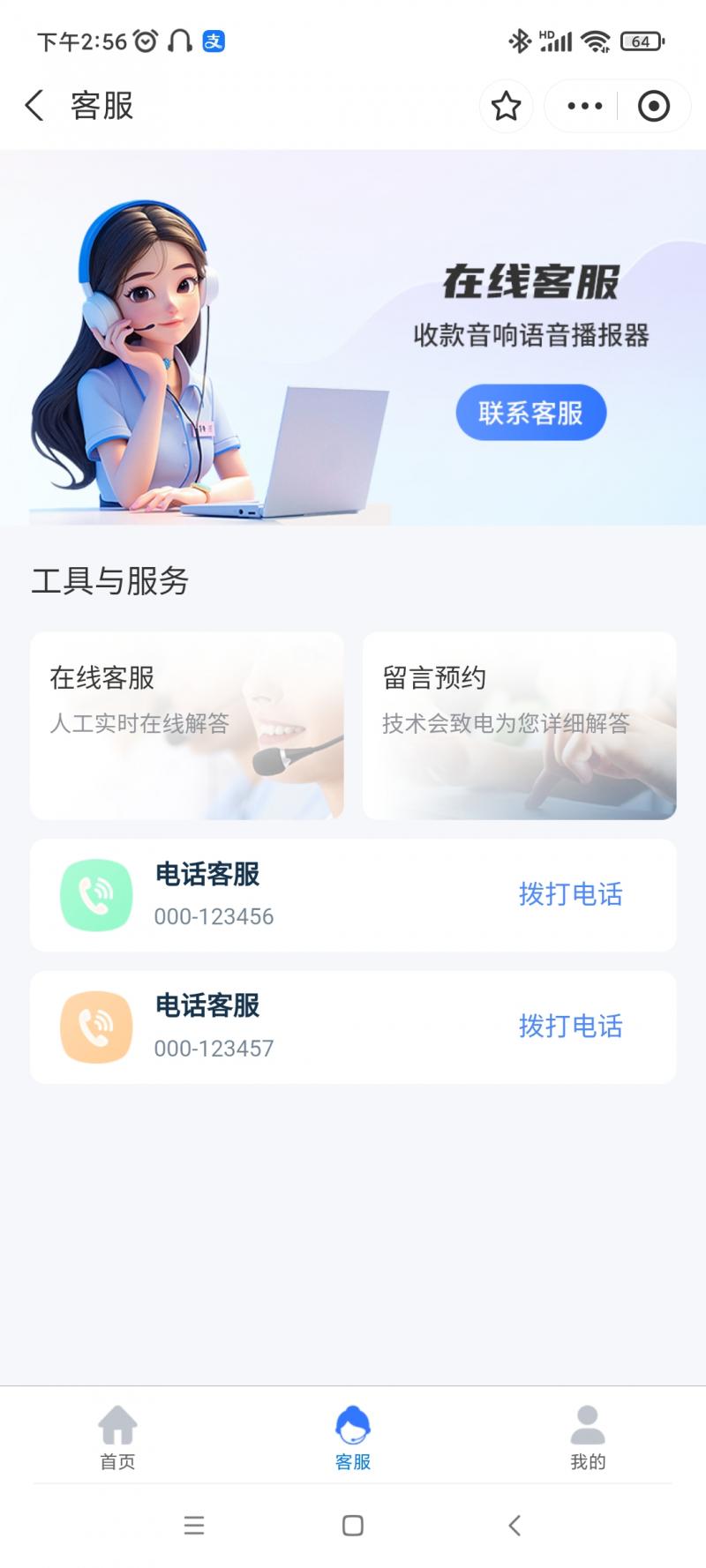Open the 在线客服 card

186,725
